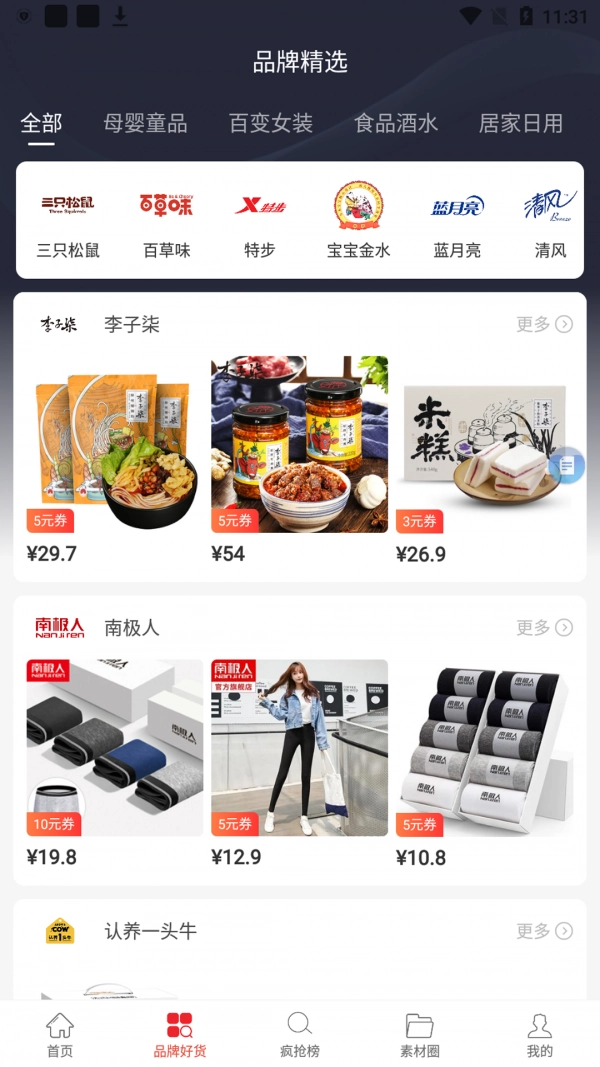
Task: Open the 南极人 socks priced ¥10.8
Action: coord(484,748)
